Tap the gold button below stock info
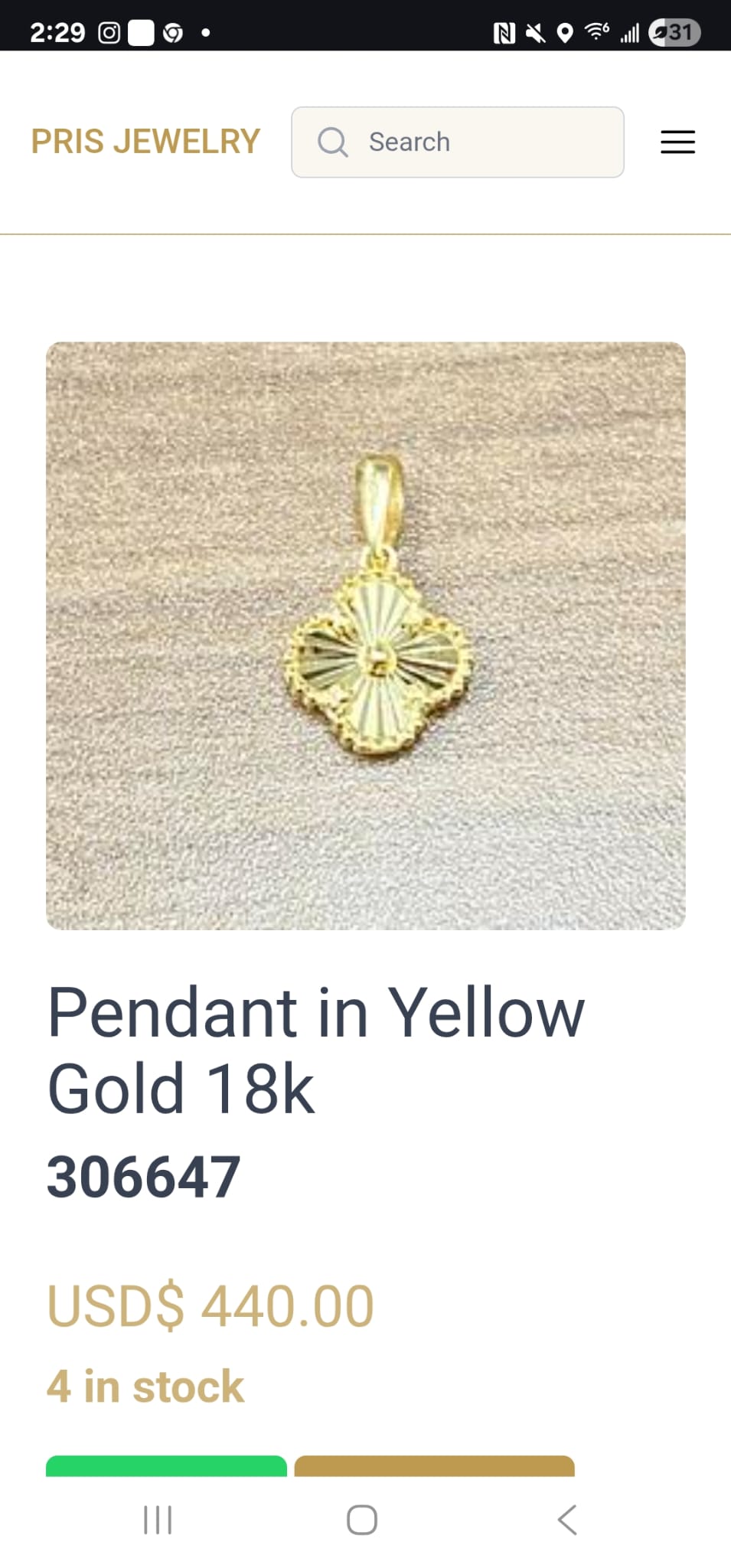Viewport: 731px width, 1568px height. tap(434, 1465)
